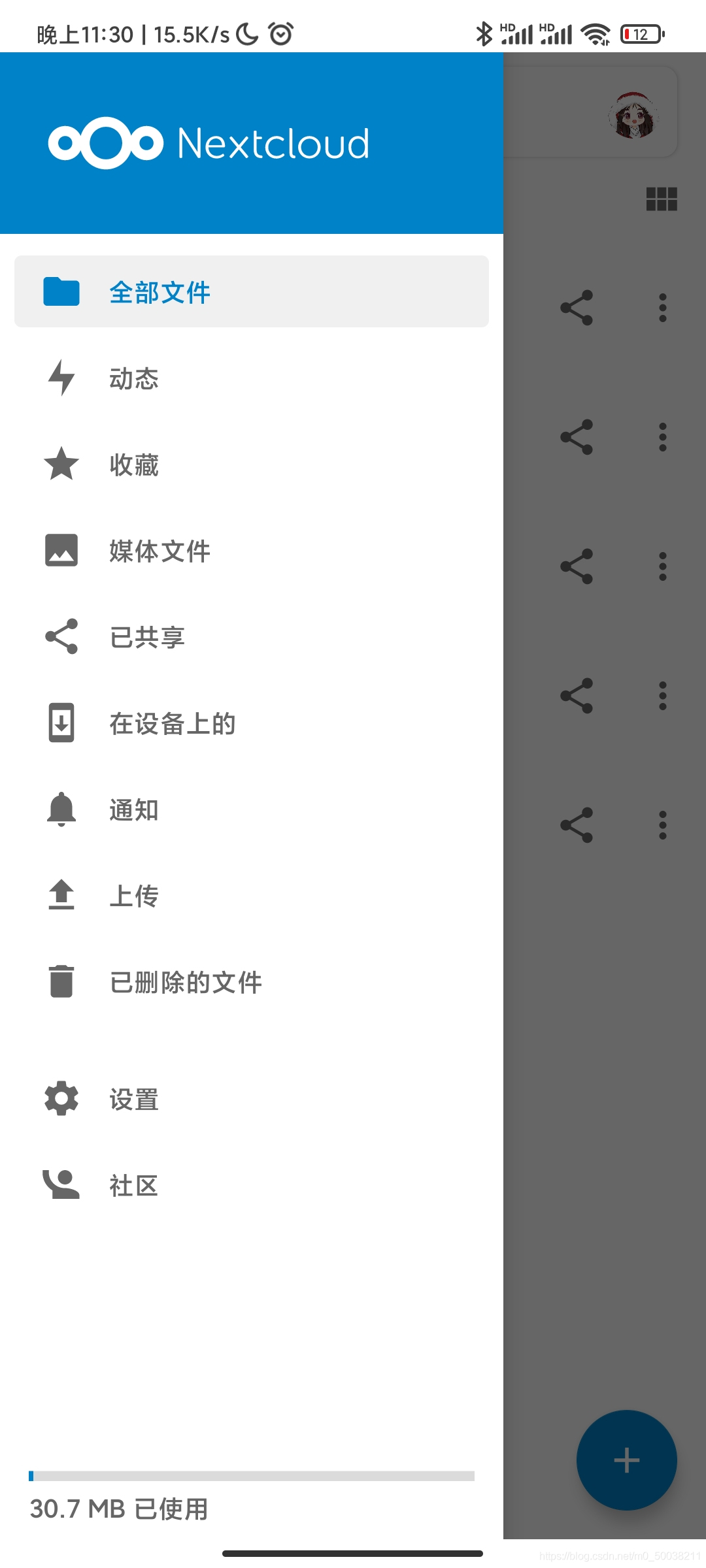Image resolution: width=706 pixels, height=1568 pixels.
Task: View 已共享 shared files
Action: tap(146, 637)
